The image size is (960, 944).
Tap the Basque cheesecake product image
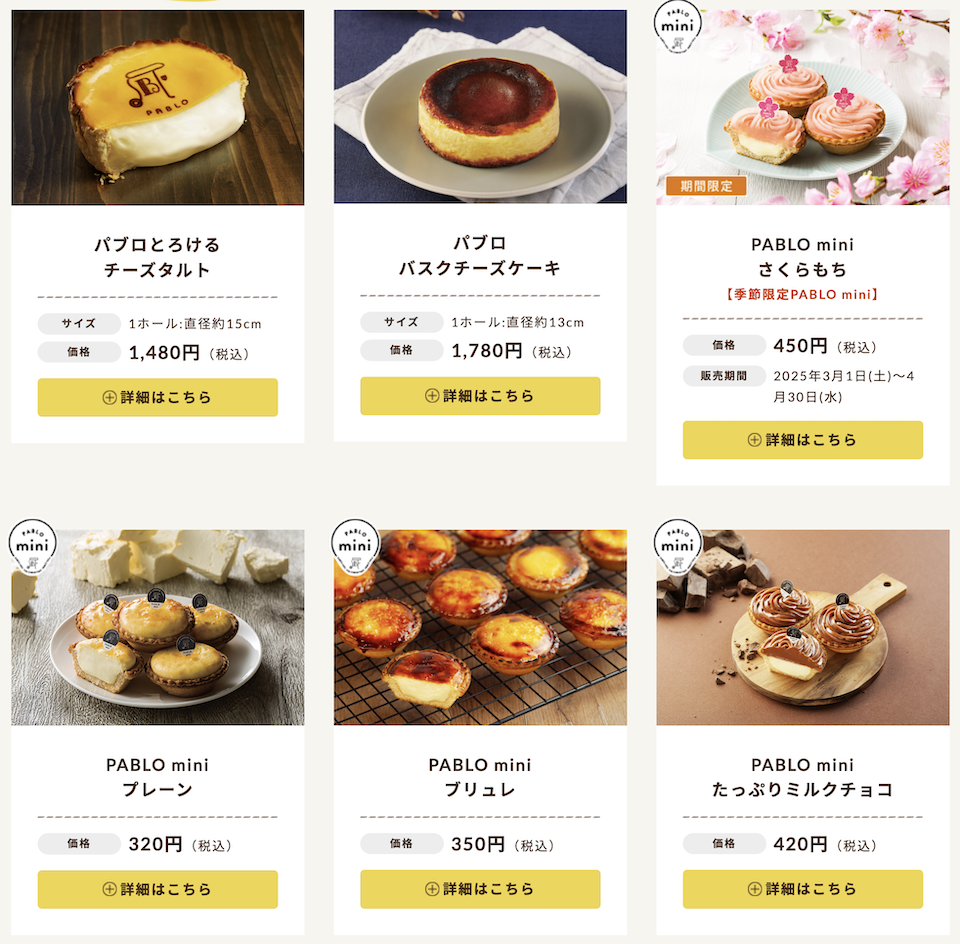(x=480, y=107)
